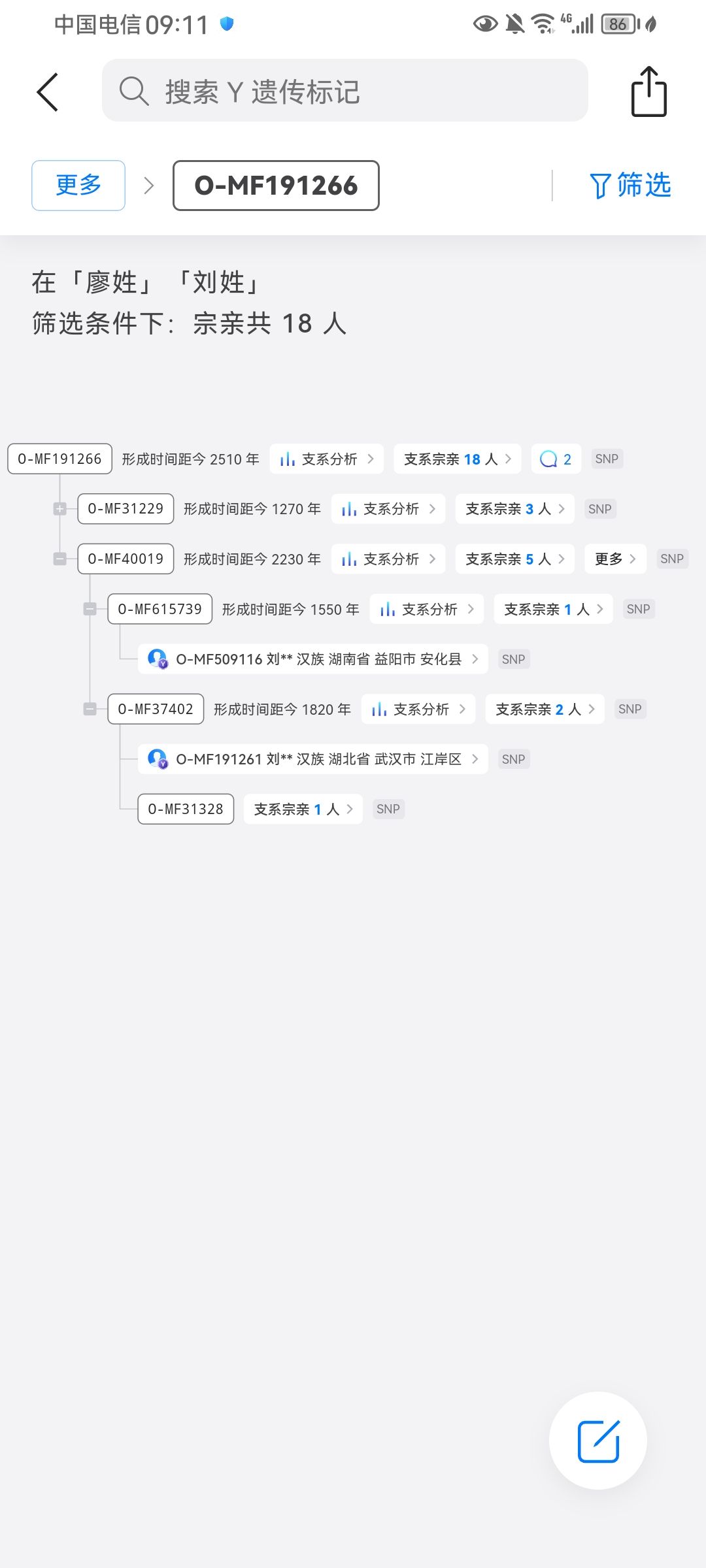The height and width of the screenshot is (1568, 706).
Task: Open the 筛选 filter
Action: tap(630, 186)
